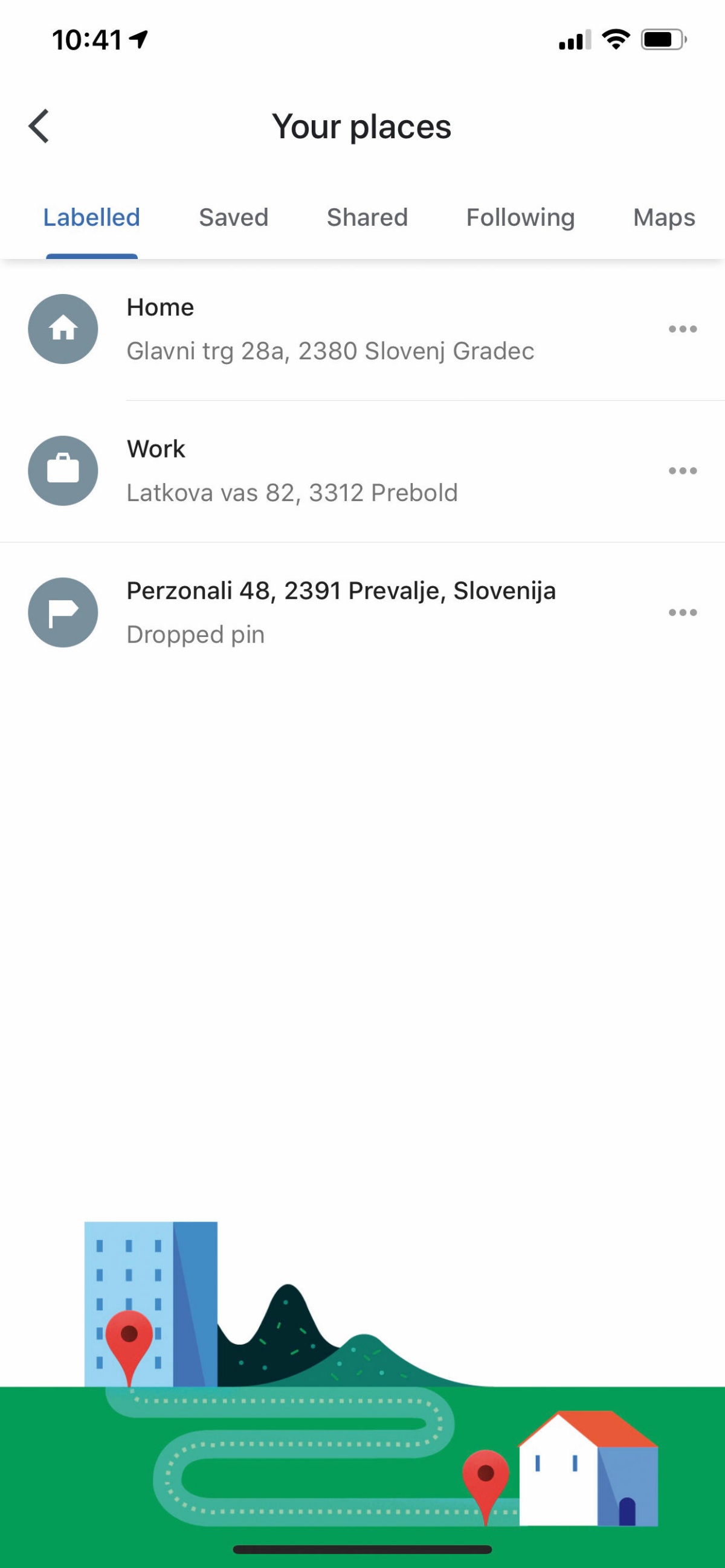Switch to the Shared tab

click(x=367, y=217)
